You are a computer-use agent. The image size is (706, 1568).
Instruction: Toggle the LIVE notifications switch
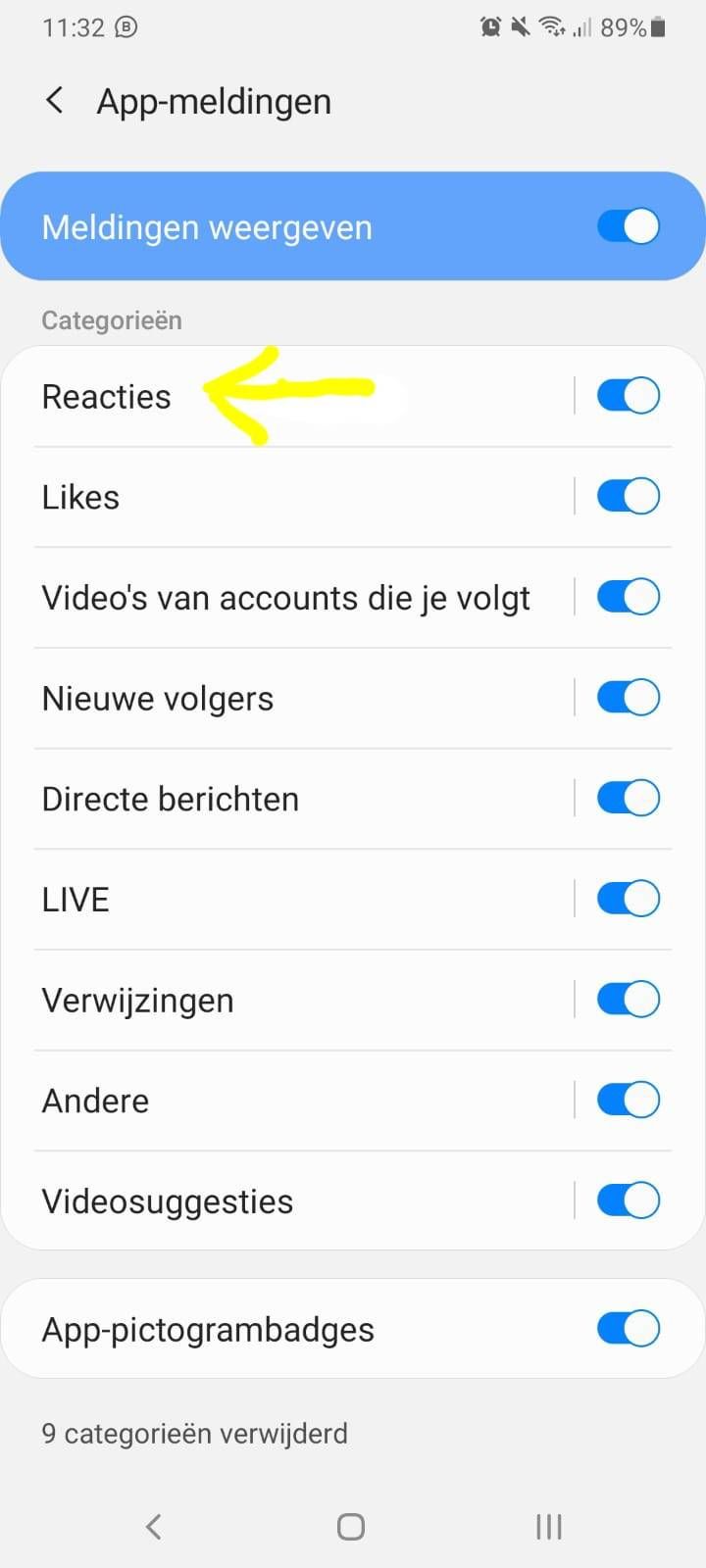coord(629,899)
